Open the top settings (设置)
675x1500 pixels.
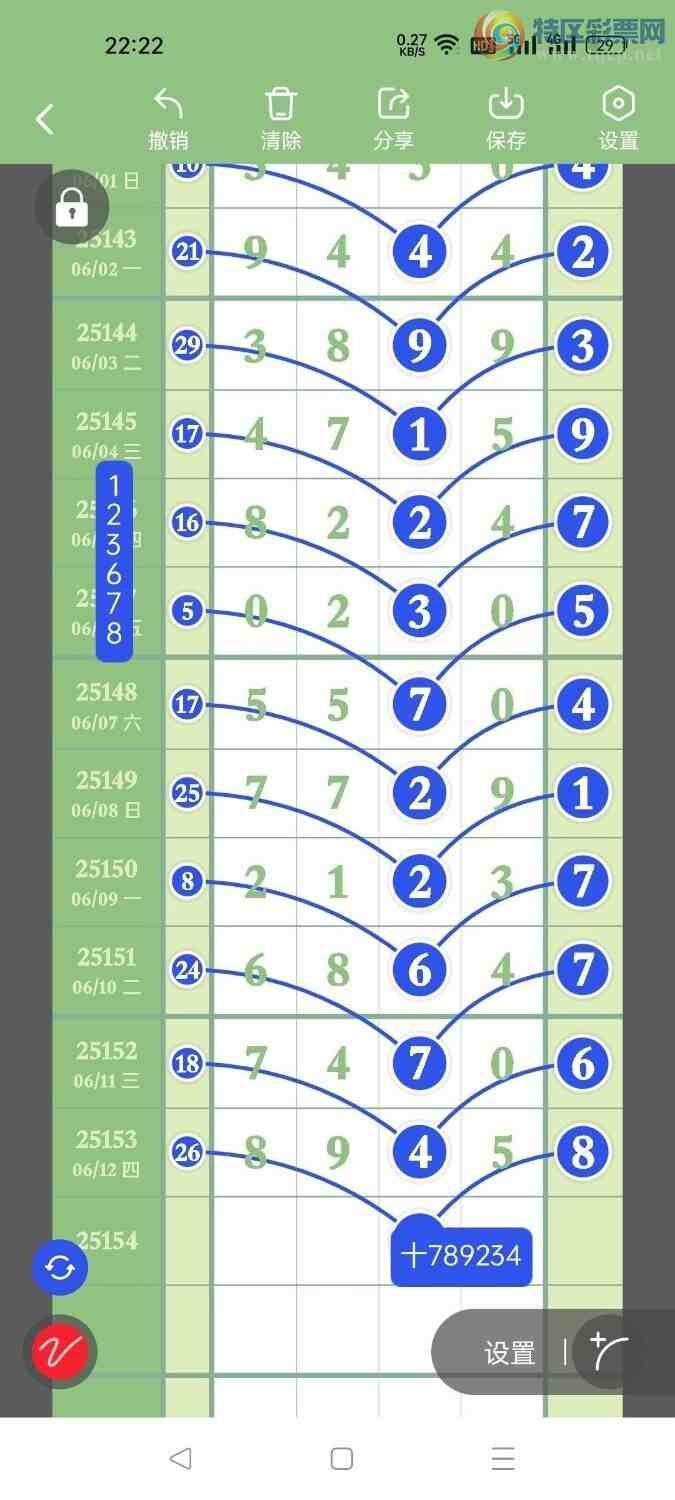pos(618,119)
